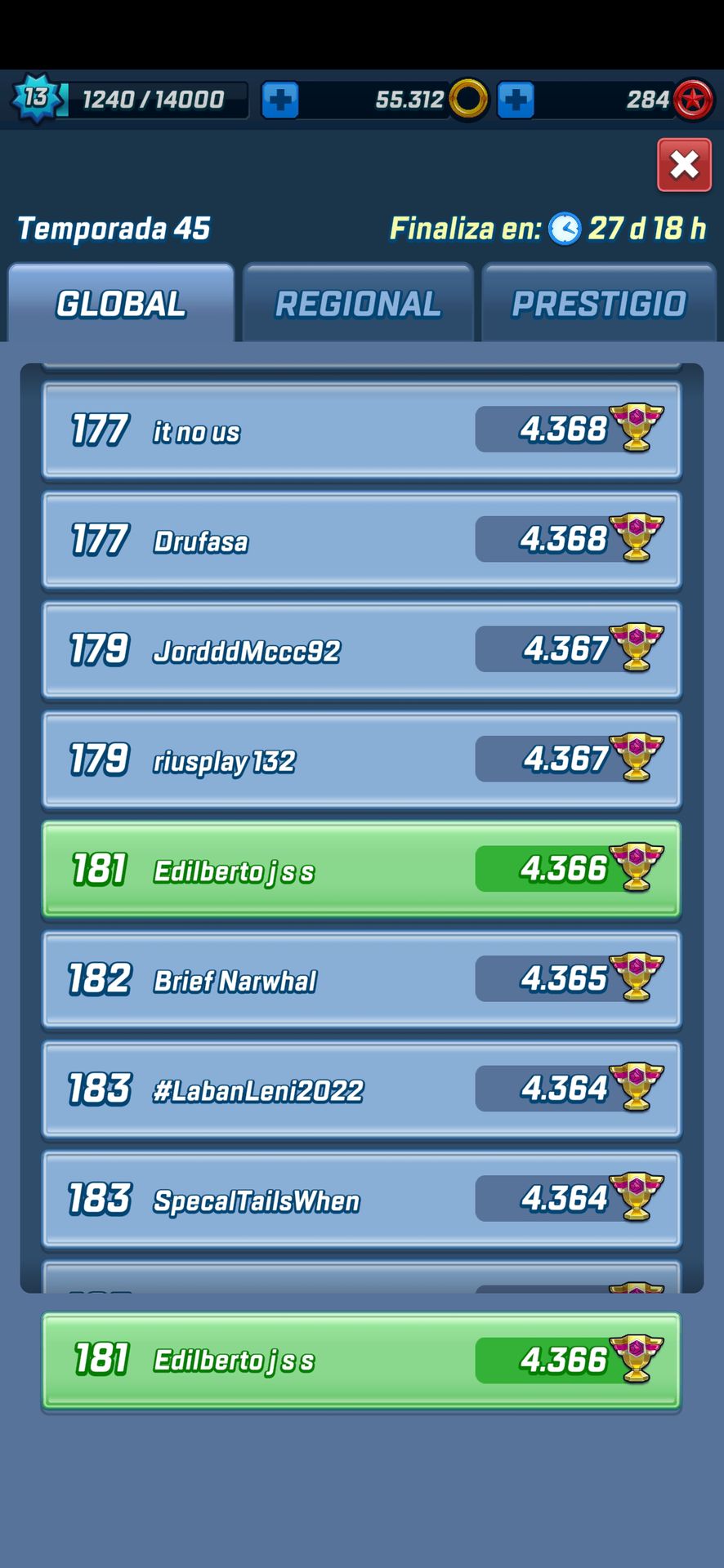Select the GLOBAL tab
The width and height of the screenshot is (724, 1568).
[121, 304]
